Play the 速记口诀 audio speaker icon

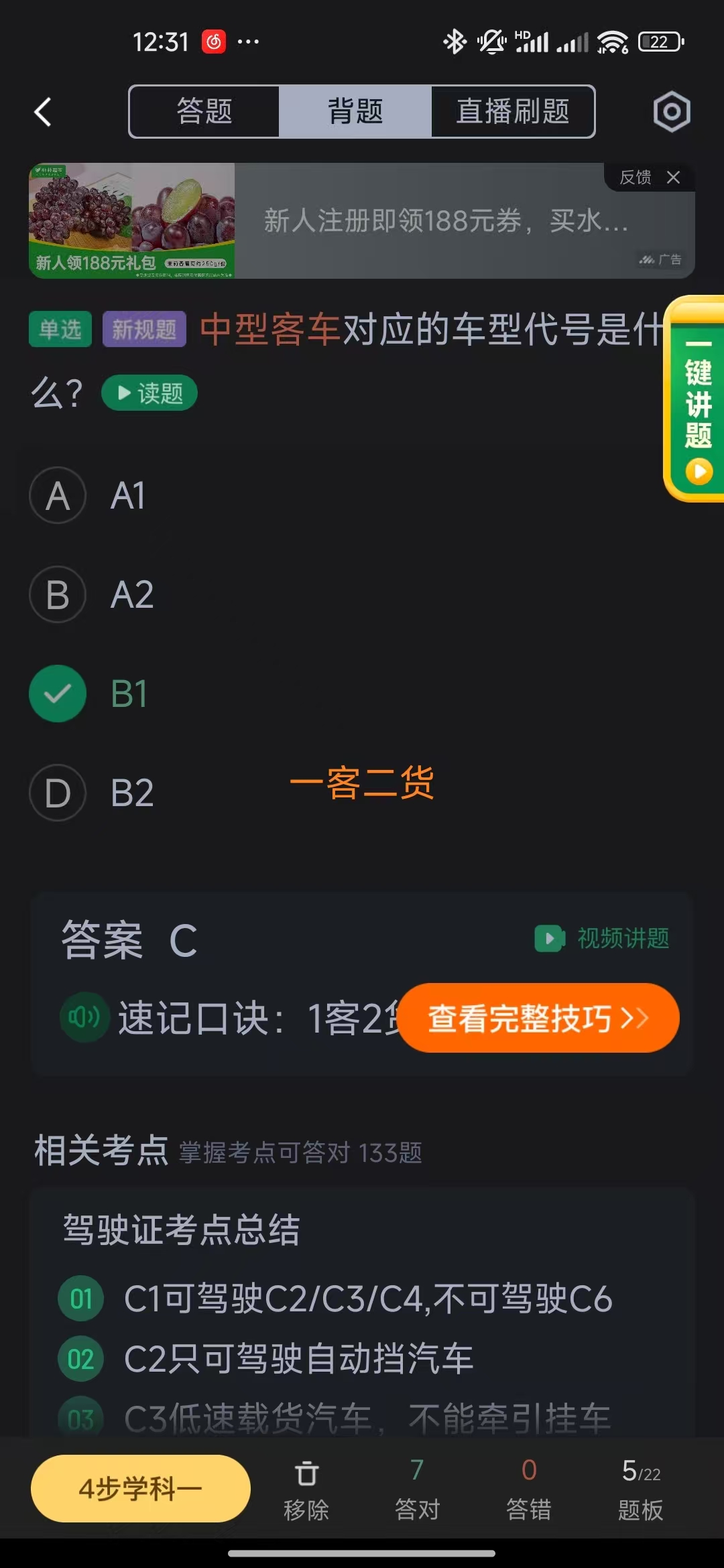[x=83, y=1017]
